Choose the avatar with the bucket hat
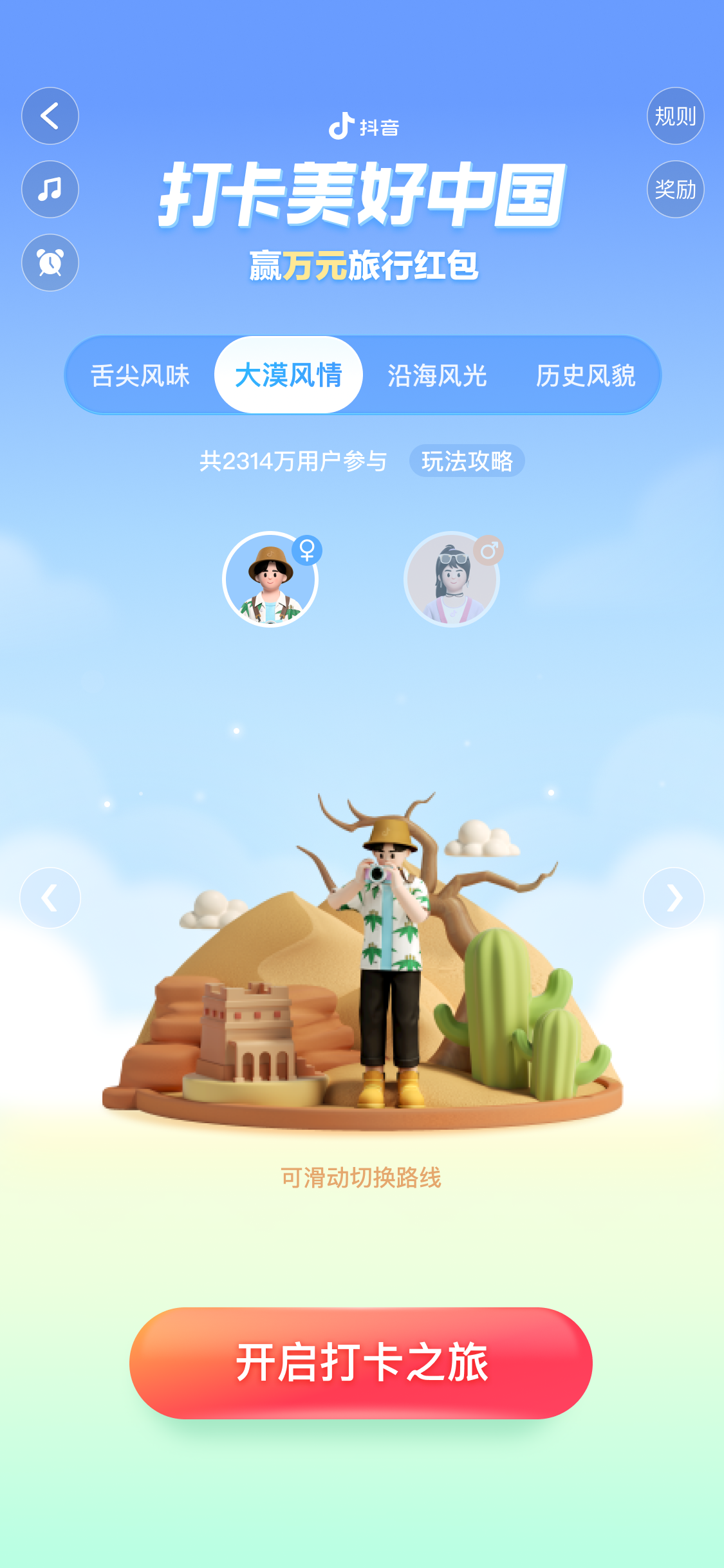 click(x=270, y=579)
